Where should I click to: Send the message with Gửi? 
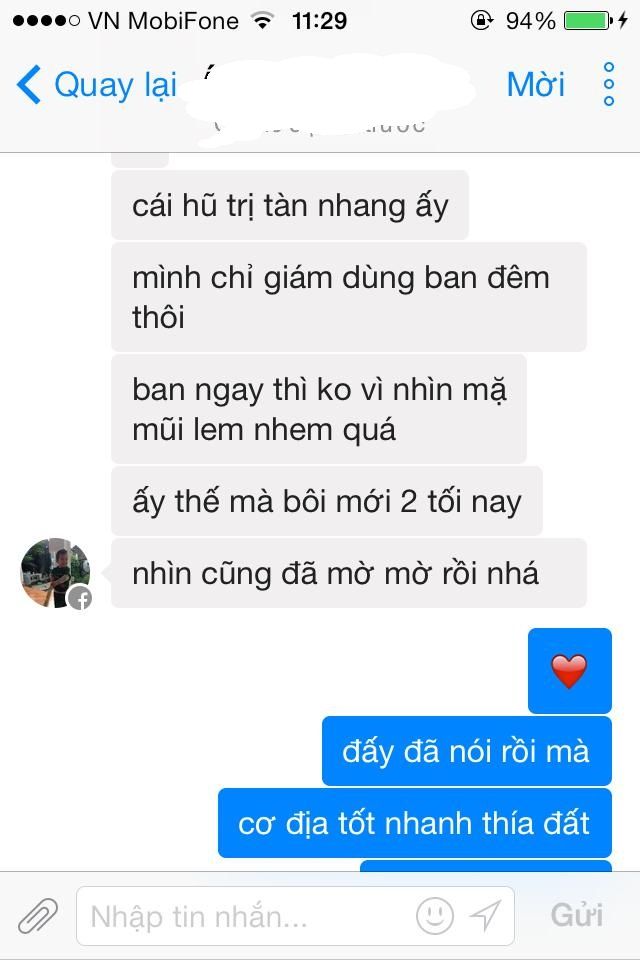pos(577,915)
